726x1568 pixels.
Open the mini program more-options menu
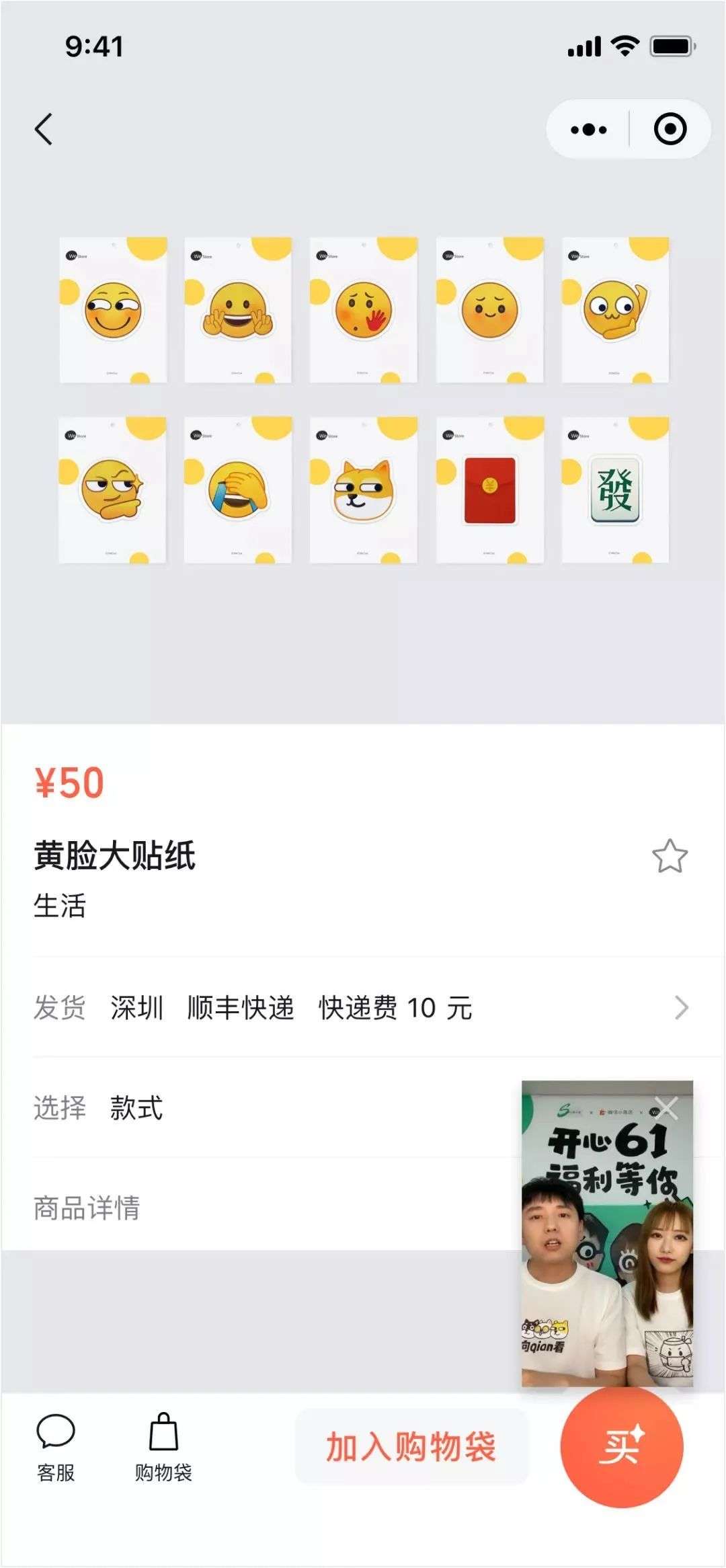click(x=588, y=129)
